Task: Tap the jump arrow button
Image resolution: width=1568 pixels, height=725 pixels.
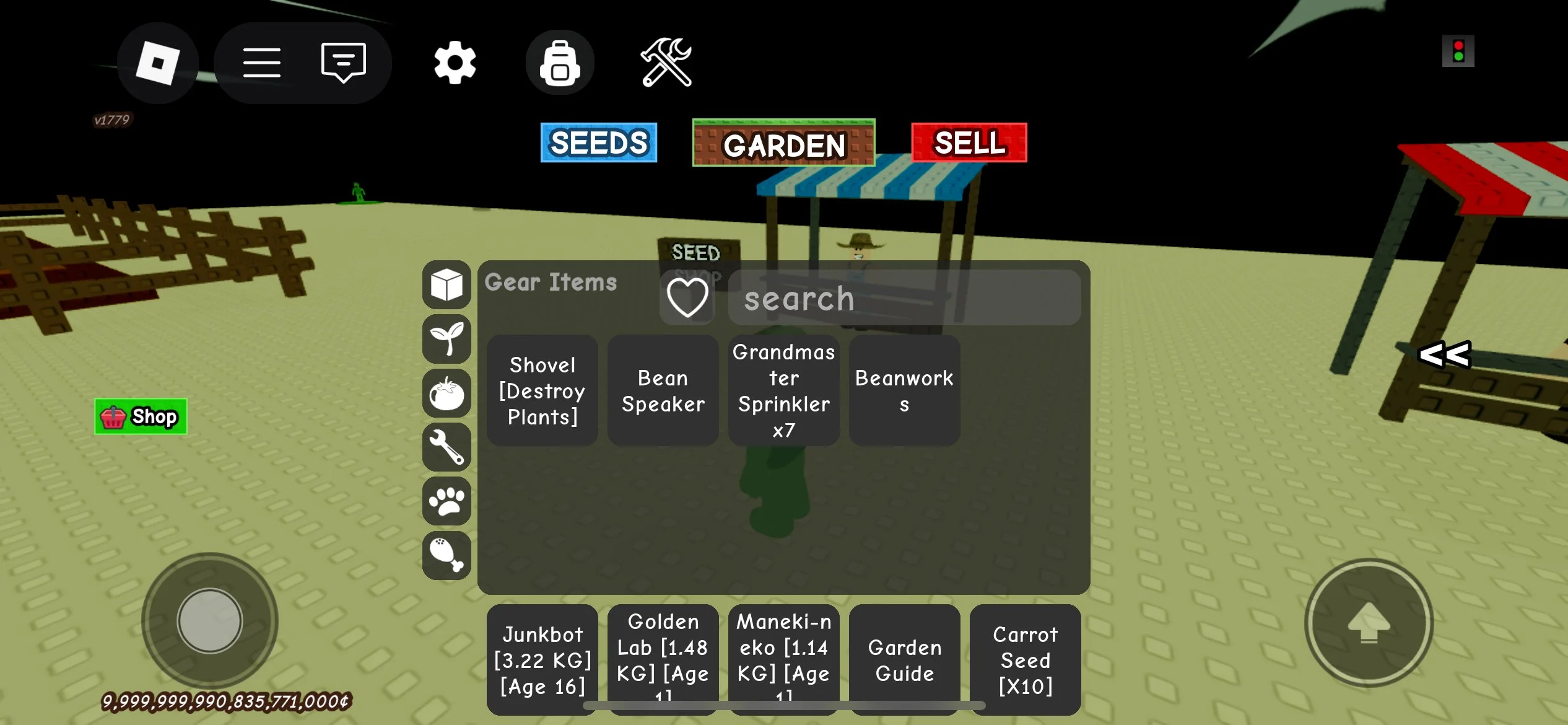Action: point(1369,622)
